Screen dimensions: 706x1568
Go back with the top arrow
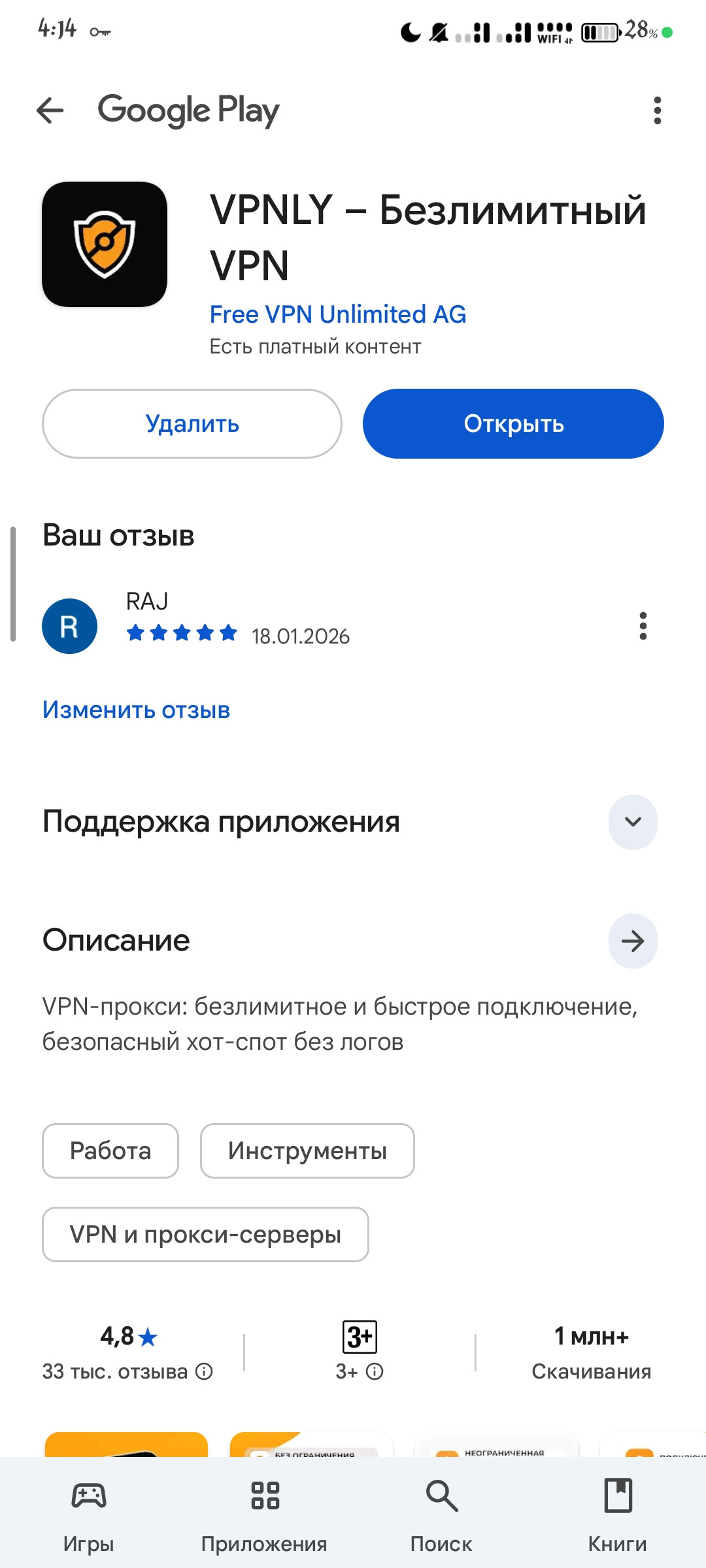click(50, 110)
